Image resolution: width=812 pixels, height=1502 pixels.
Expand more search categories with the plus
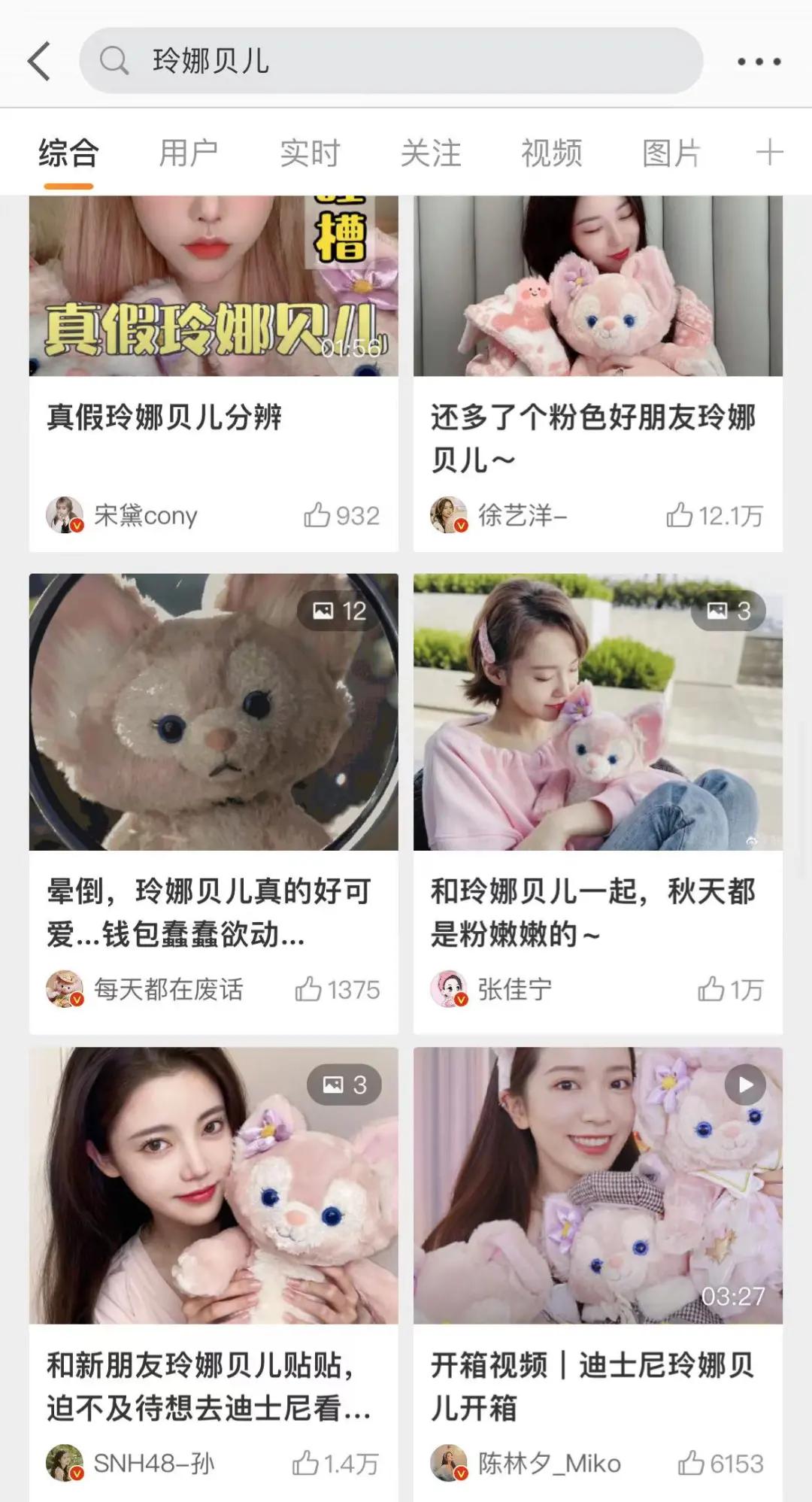[768, 151]
